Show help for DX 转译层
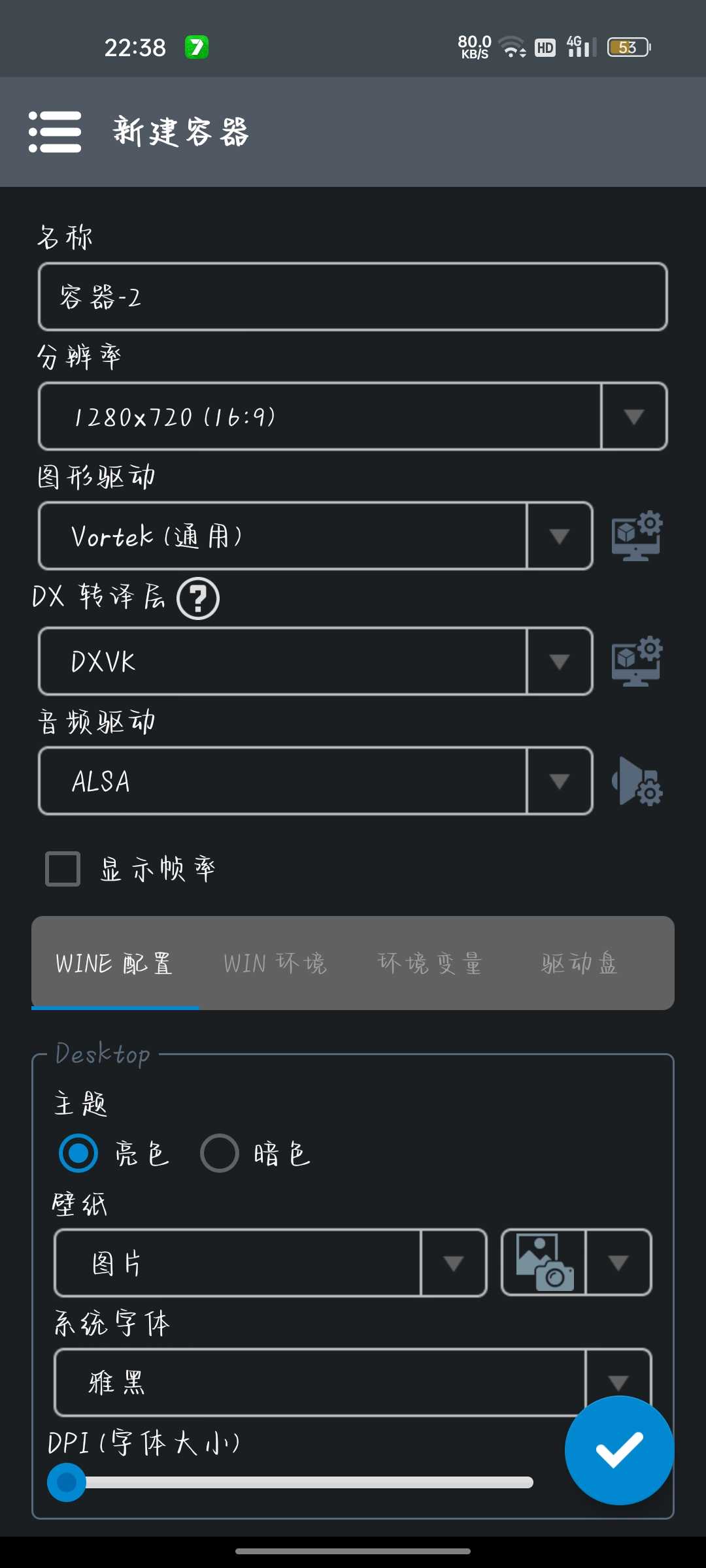The height and width of the screenshot is (1568, 706). pyautogui.click(x=198, y=598)
